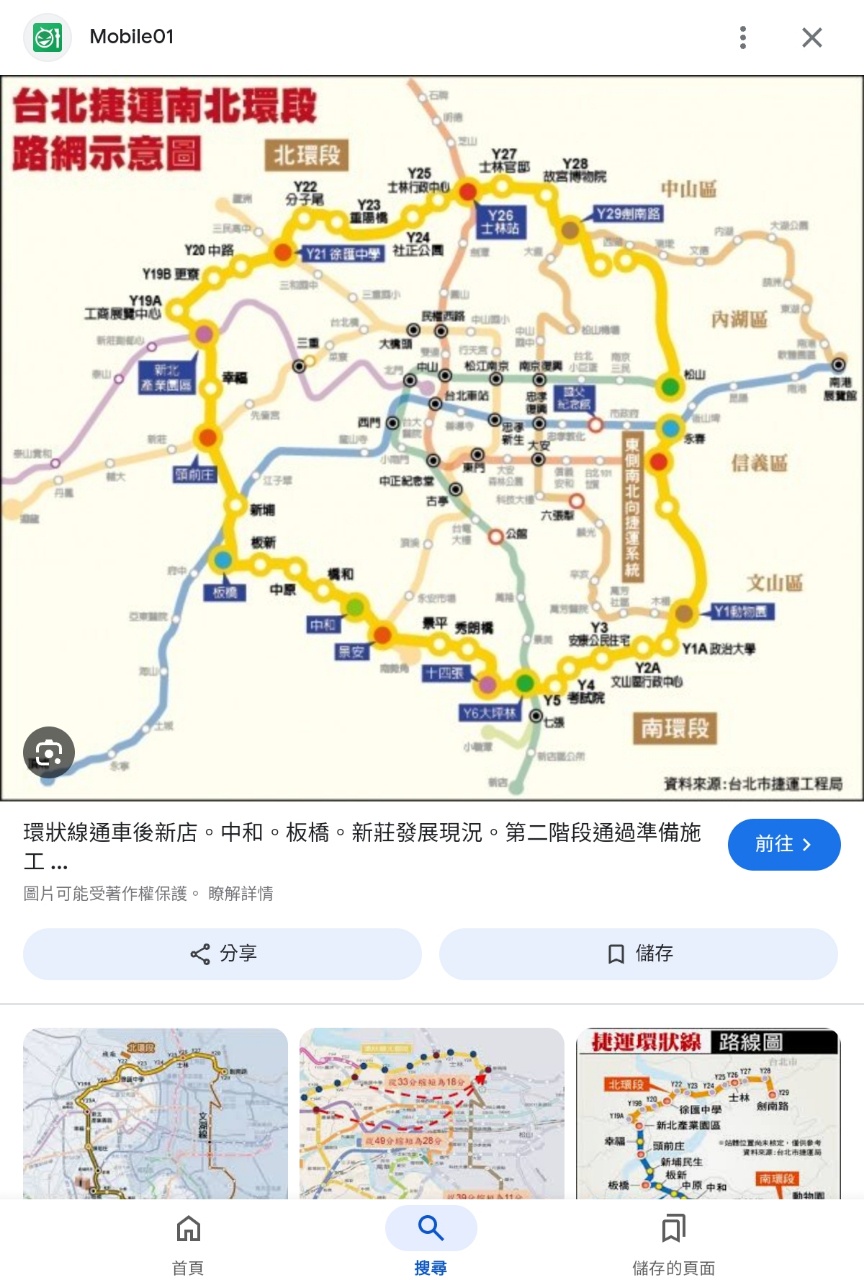Open the Mobile01 source title

coord(131,37)
